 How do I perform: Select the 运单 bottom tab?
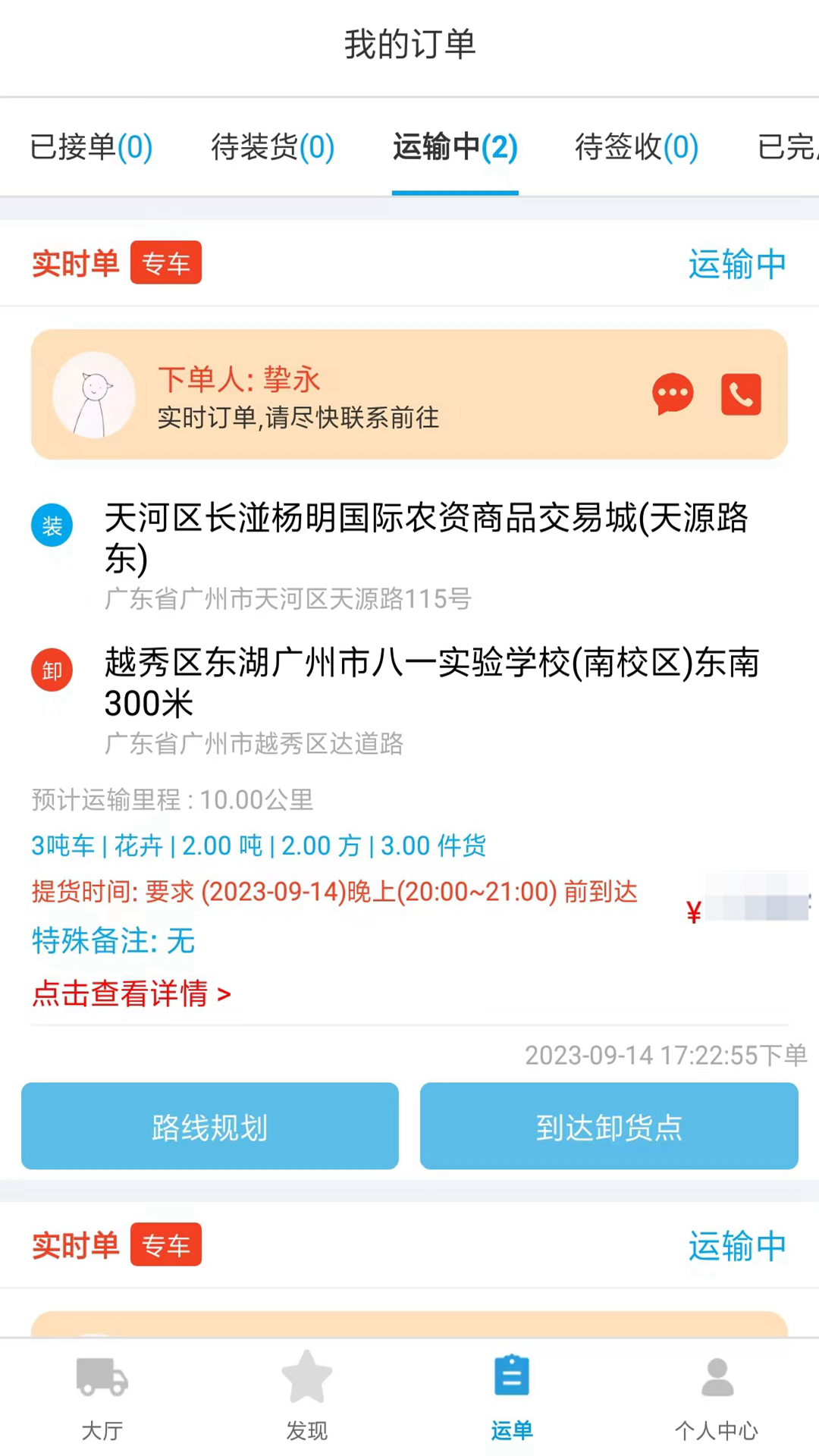[512, 1397]
